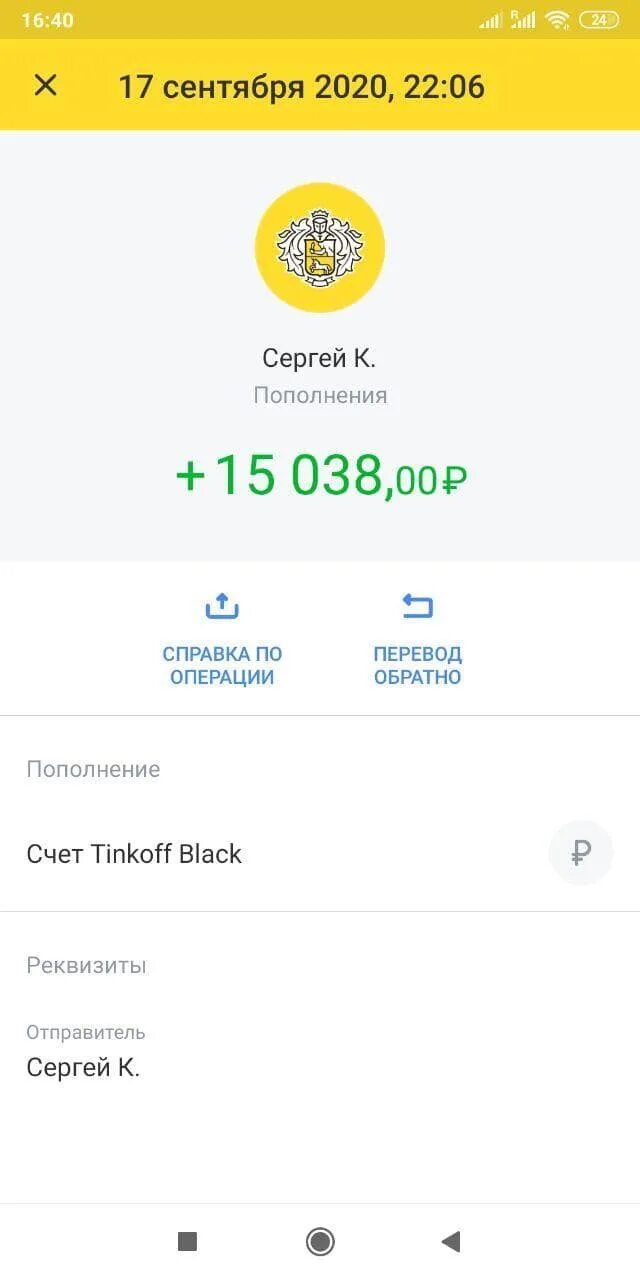Viewport: 640px width, 1280px height.
Task: Close the transaction details screen
Action: point(46,86)
